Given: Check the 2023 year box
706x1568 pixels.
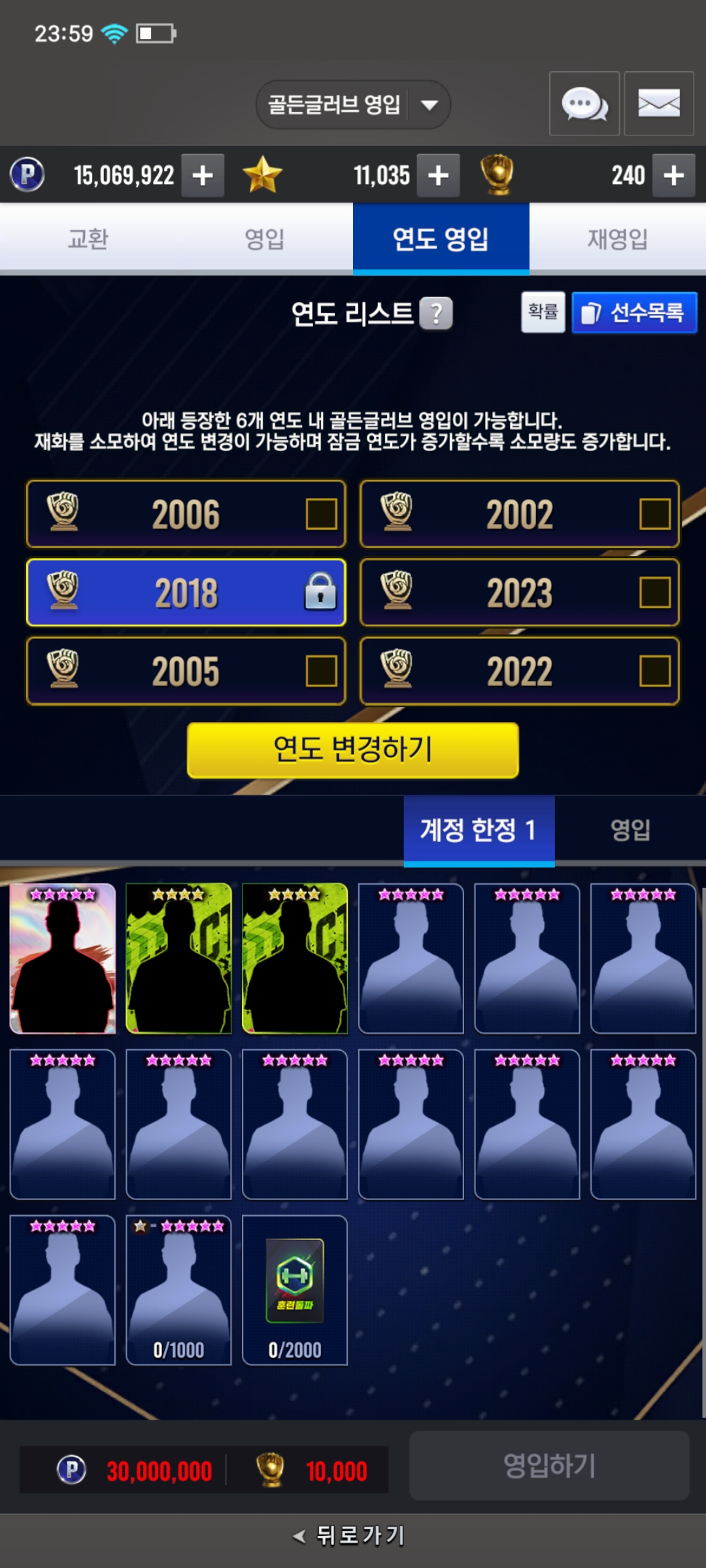Looking at the screenshot, I should (655, 593).
